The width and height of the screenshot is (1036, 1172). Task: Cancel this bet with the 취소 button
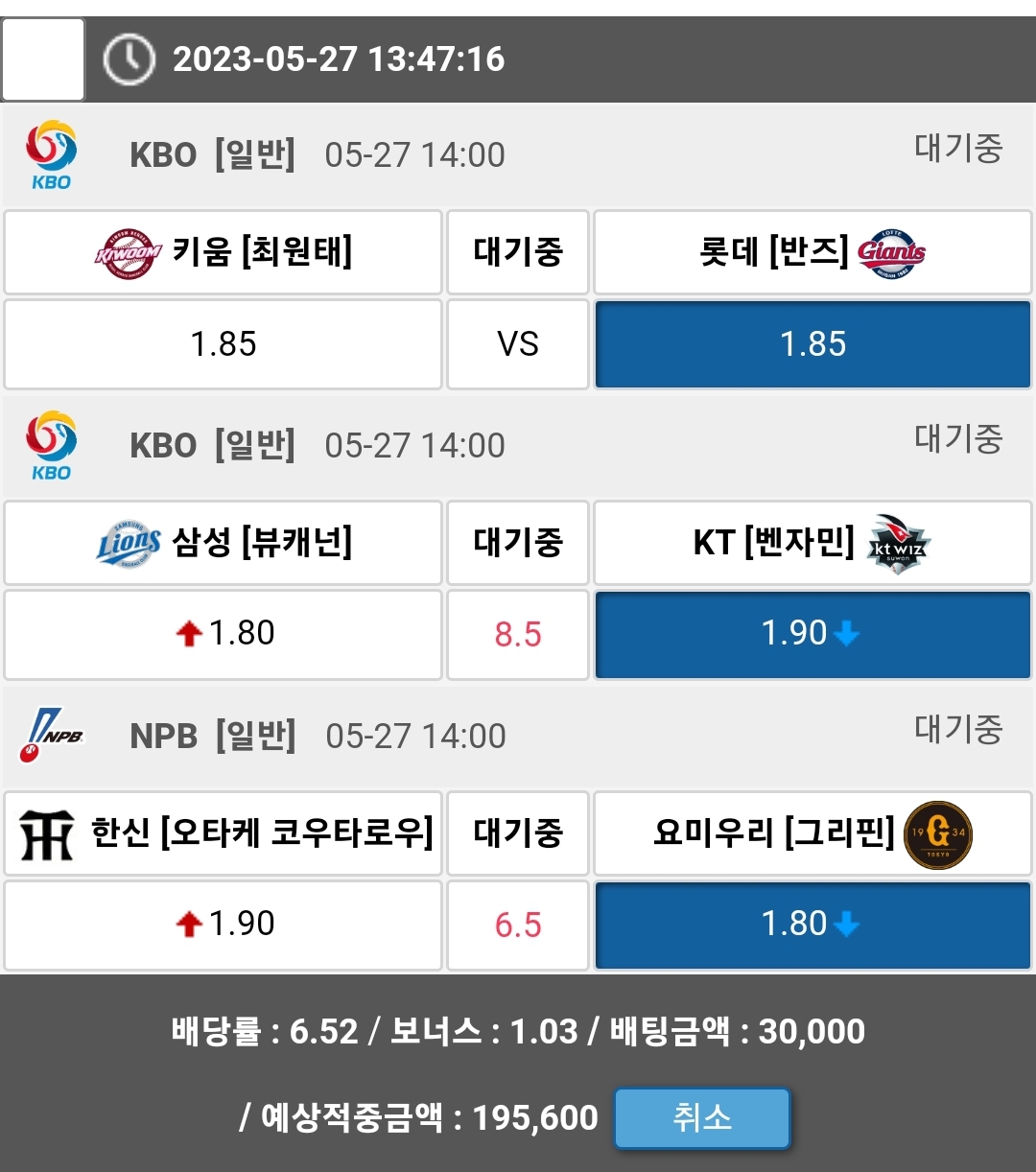pyautogui.click(x=702, y=1117)
